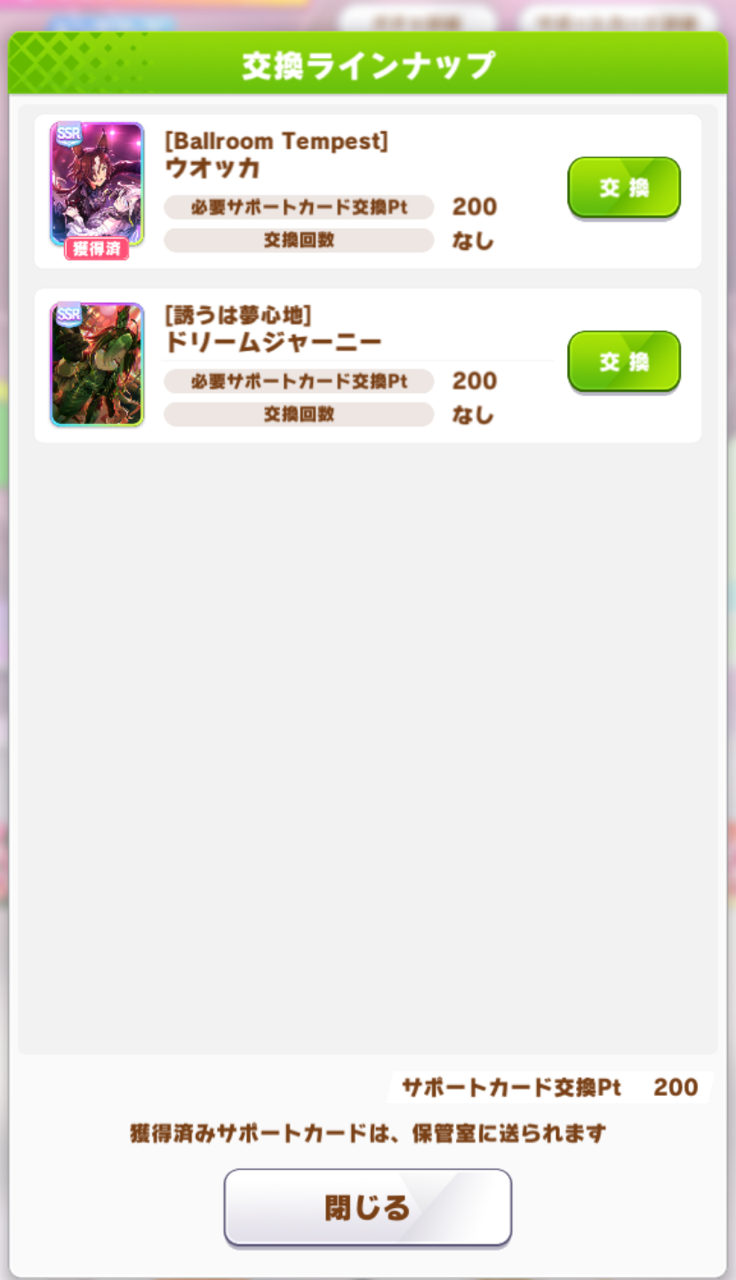Close the exchange lineup with 閉じる
Image resolution: width=736 pixels, height=1280 pixels.
(368, 1207)
